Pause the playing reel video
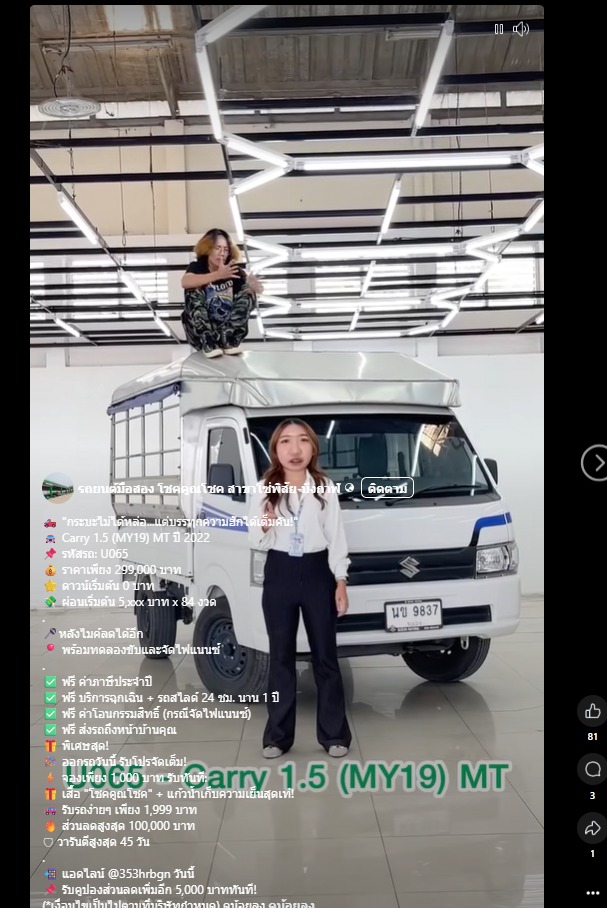This screenshot has width=607, height=908. coord(498,29)
